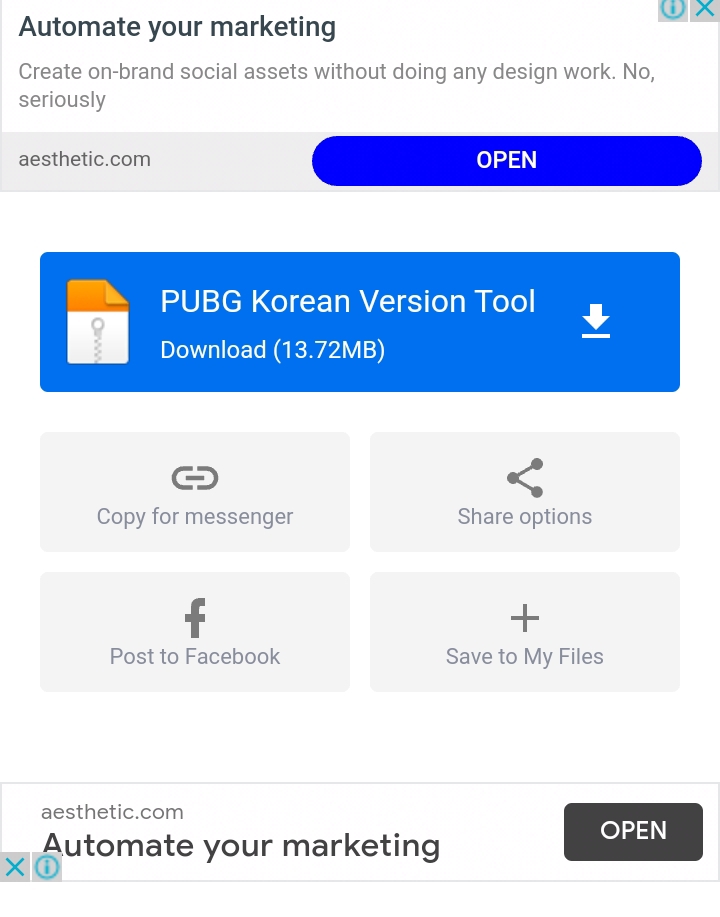Tap the dark OPEN button in bottom ad
The height and width of the screenshot is (917, 720).
click(633, 831)
